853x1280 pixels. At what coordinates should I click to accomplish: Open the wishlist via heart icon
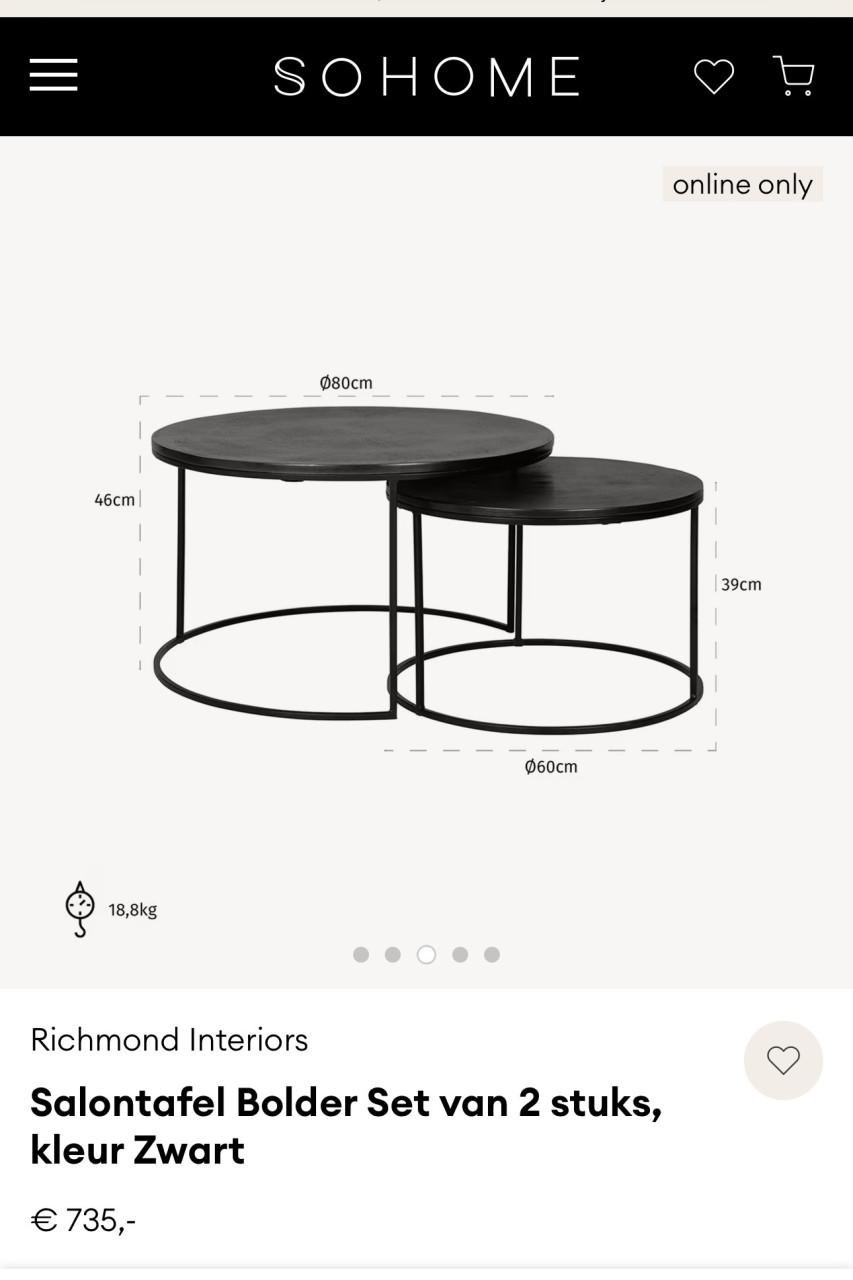[713, 77]
